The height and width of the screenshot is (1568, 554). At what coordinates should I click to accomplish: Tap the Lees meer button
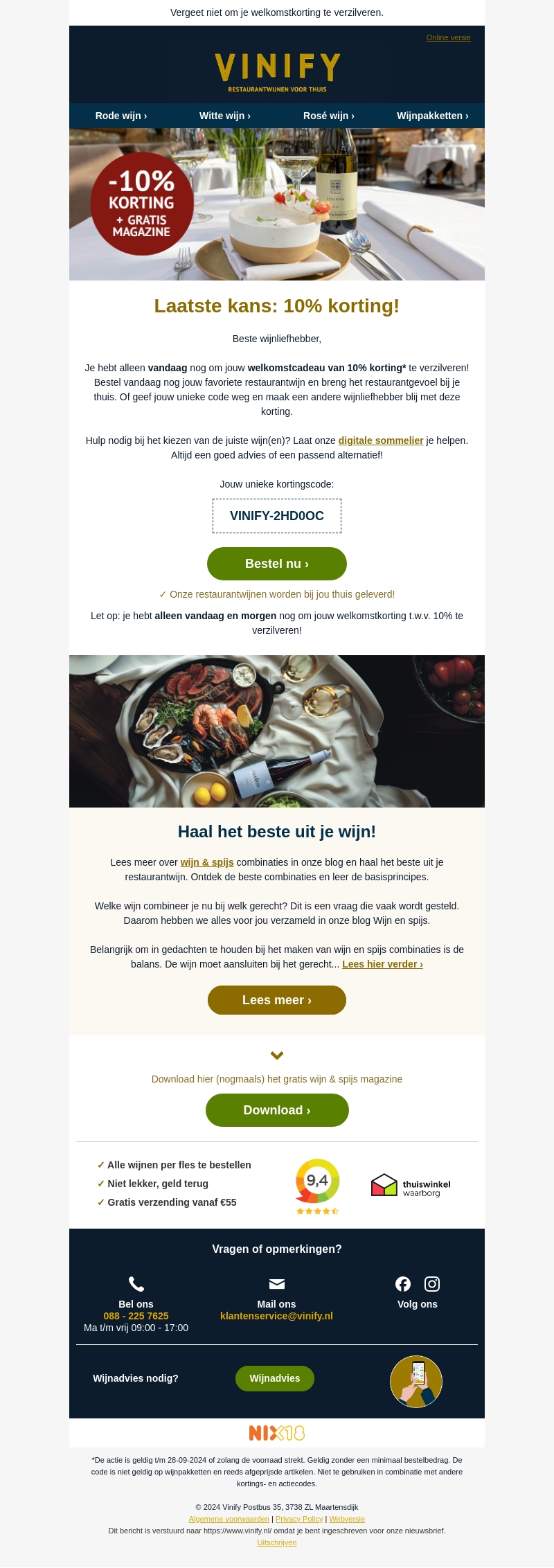277,1000
